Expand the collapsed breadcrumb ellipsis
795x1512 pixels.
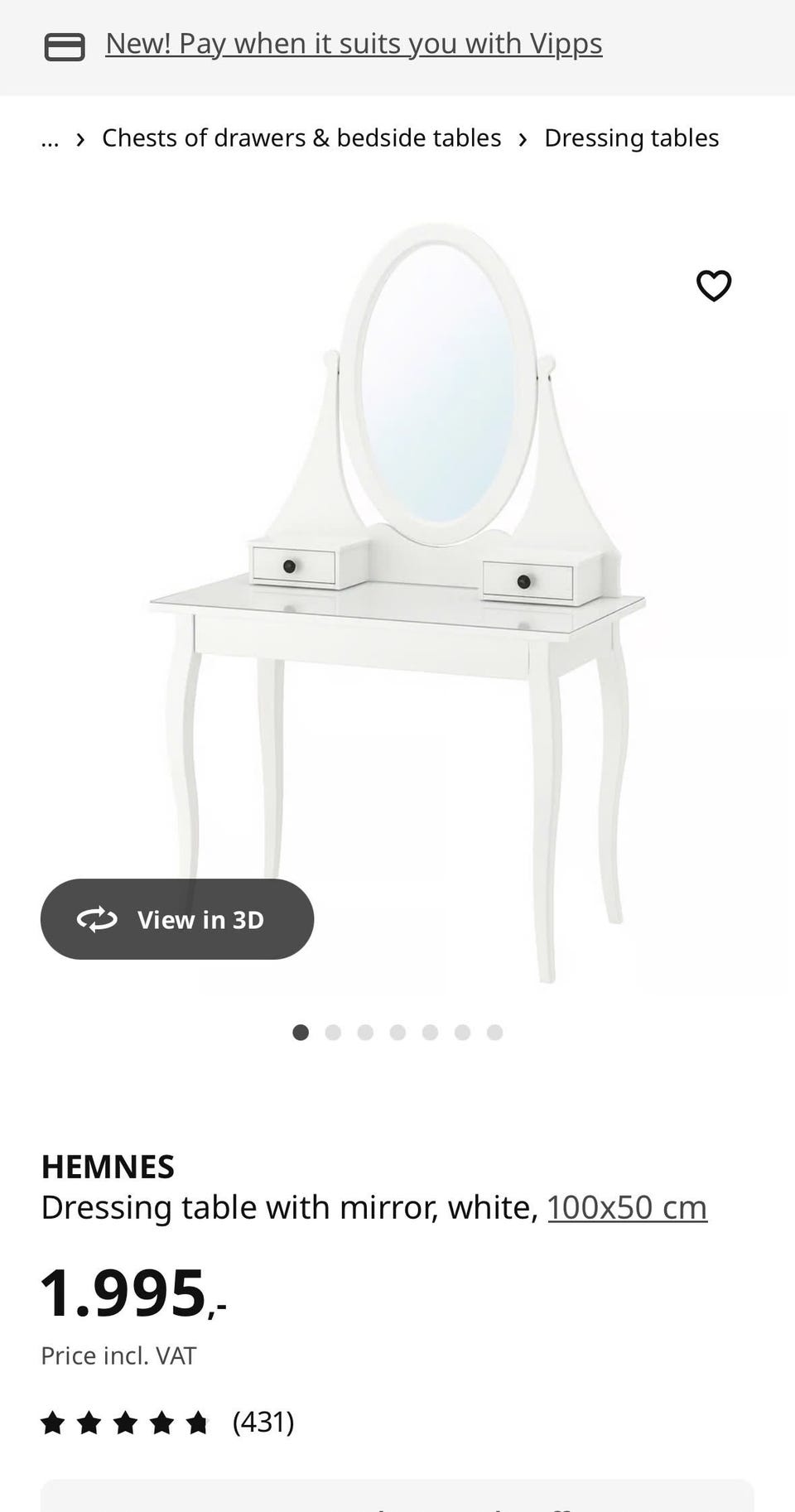(x=50, y=138)
